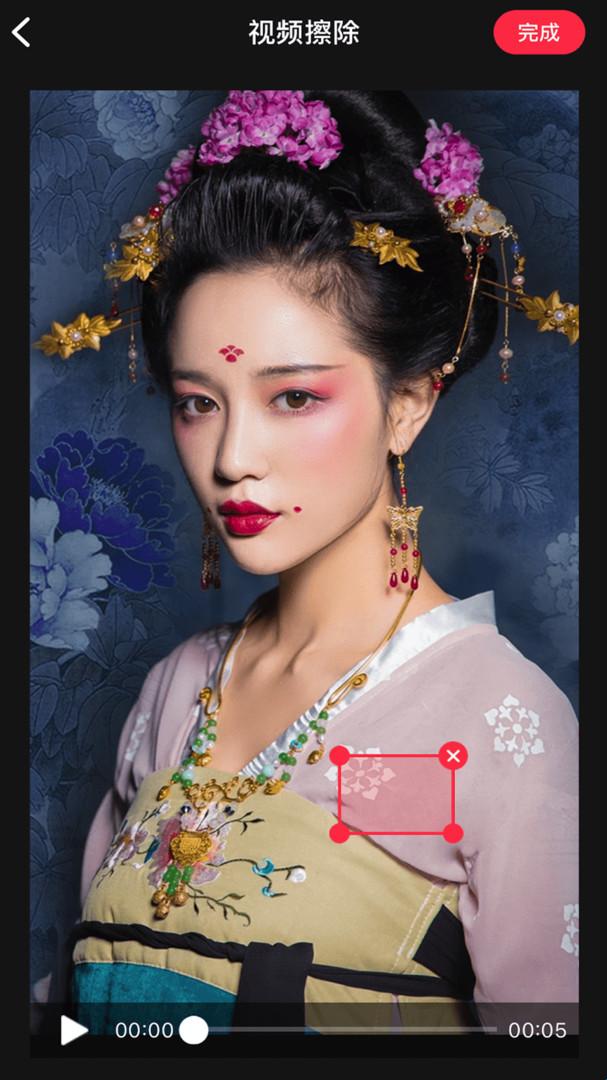
Task: Go back with the top-left arrow
Action: [21, 32]
